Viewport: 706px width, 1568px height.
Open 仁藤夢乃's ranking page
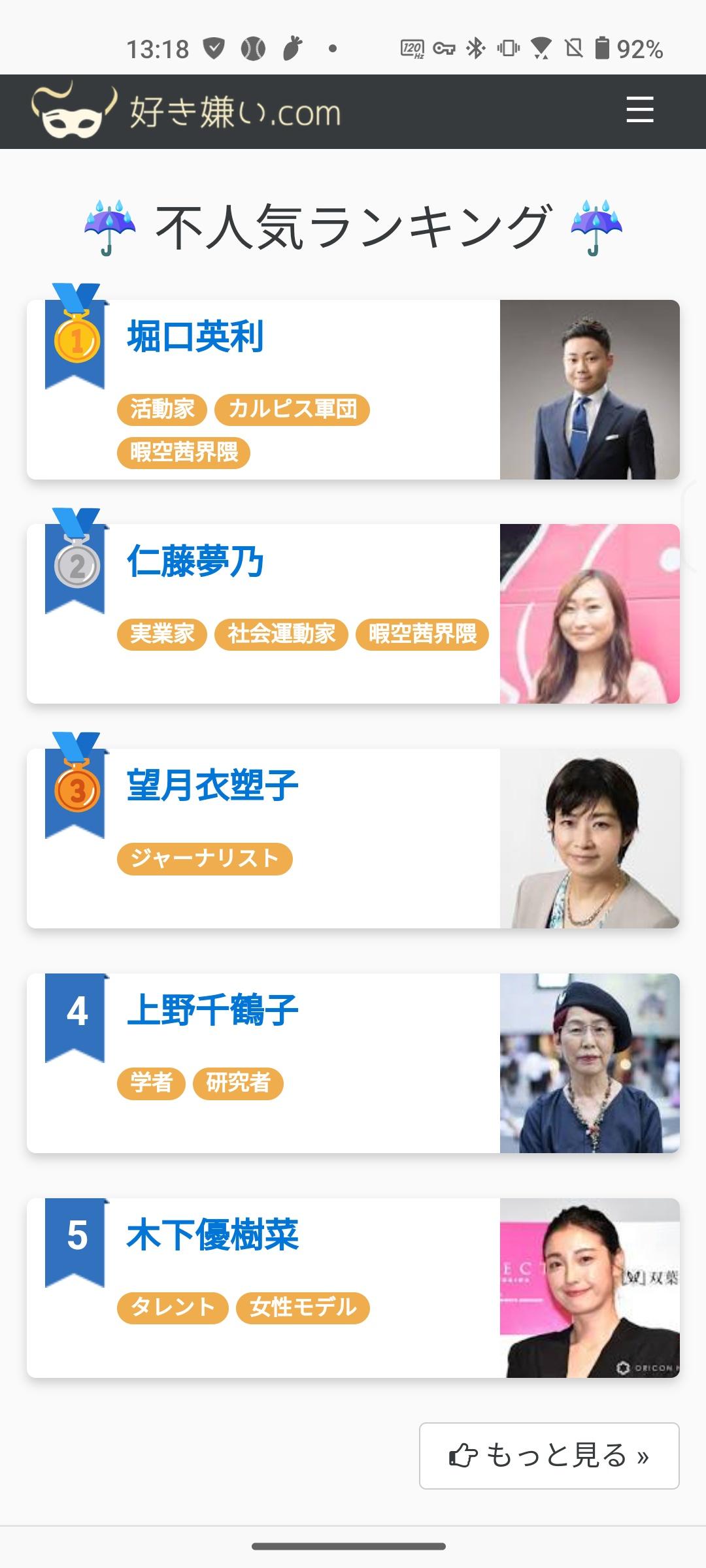195,562
